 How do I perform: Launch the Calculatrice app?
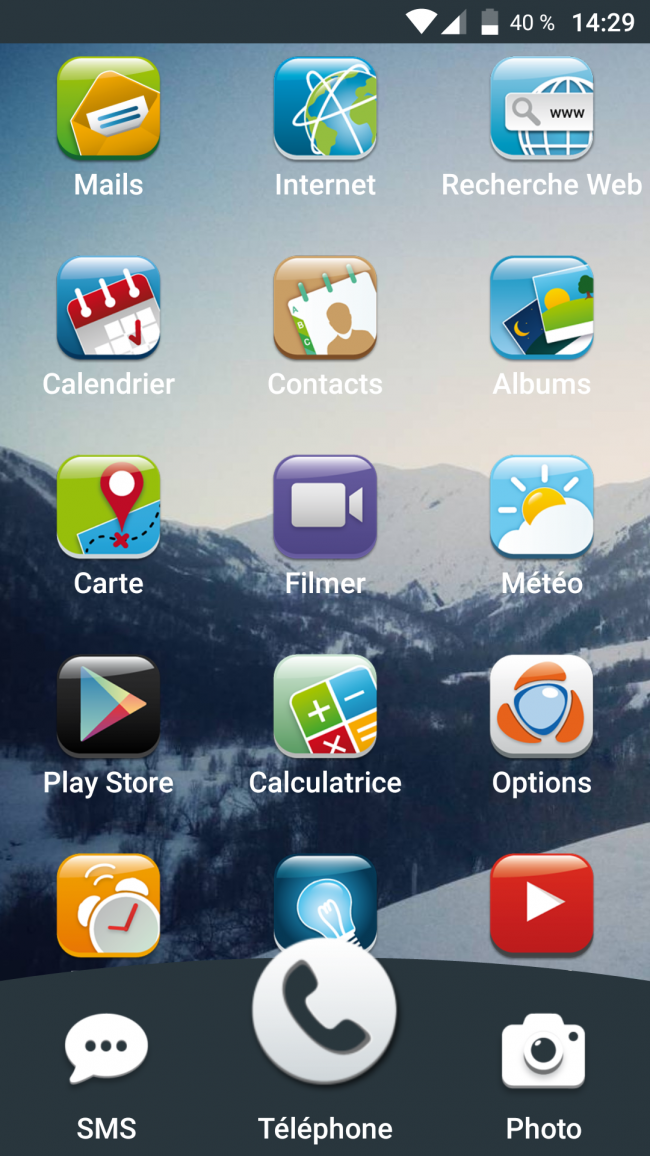pyautogui.click(x=325, y=706)
